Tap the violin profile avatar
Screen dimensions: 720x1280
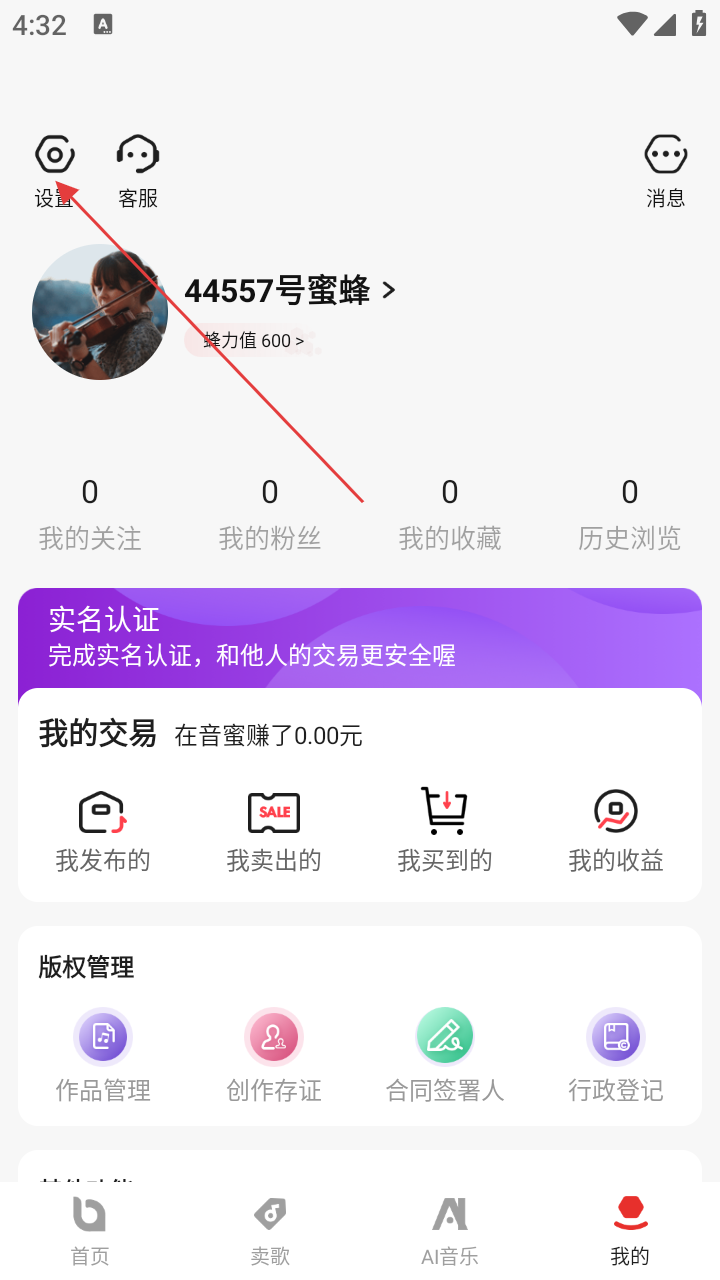[100, 312]
